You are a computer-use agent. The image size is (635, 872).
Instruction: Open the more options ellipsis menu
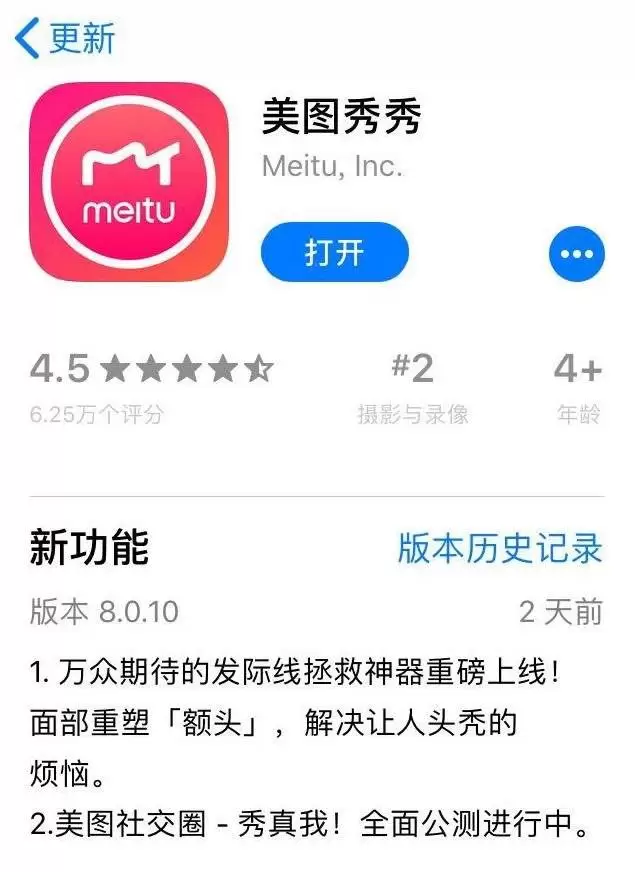point(577,253)
